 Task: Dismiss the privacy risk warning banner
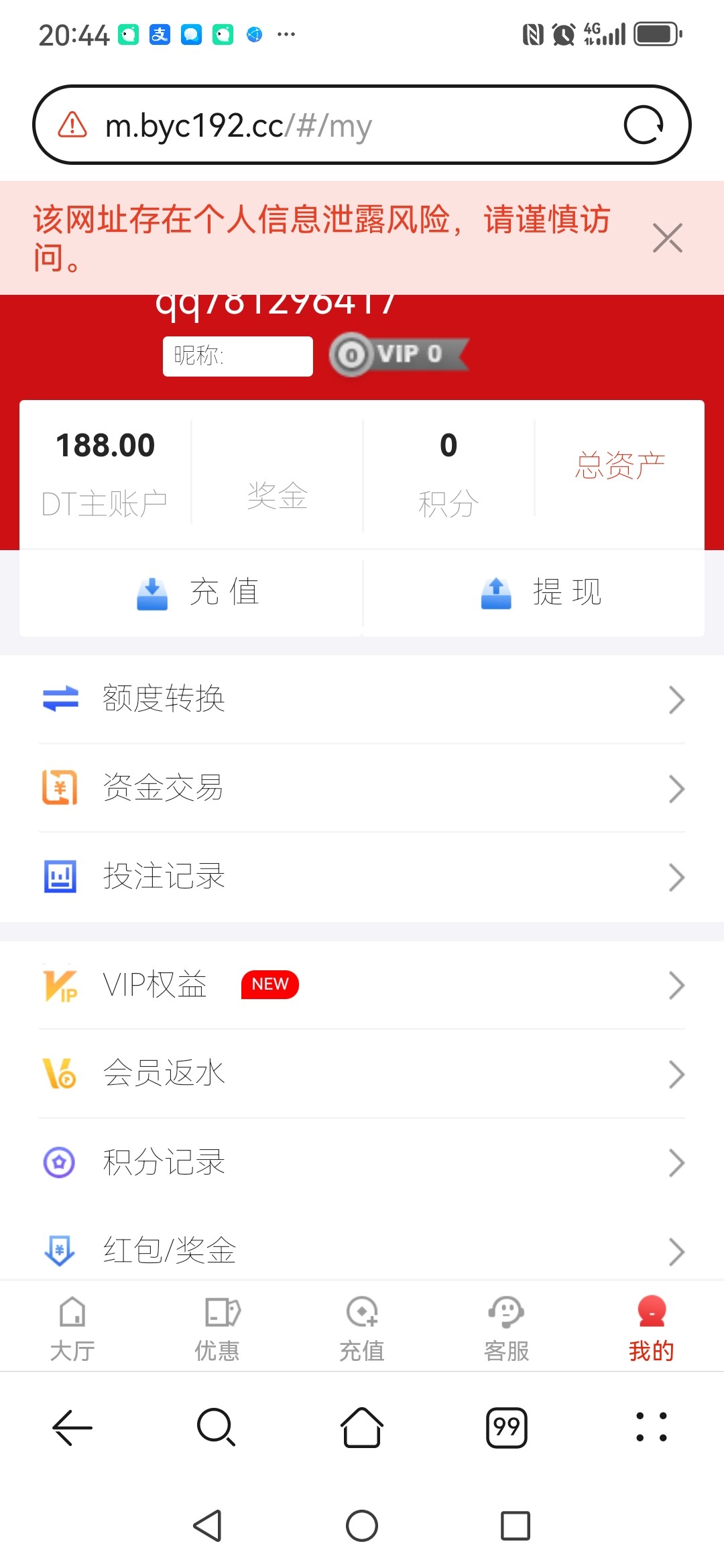[x=667, y=238]
